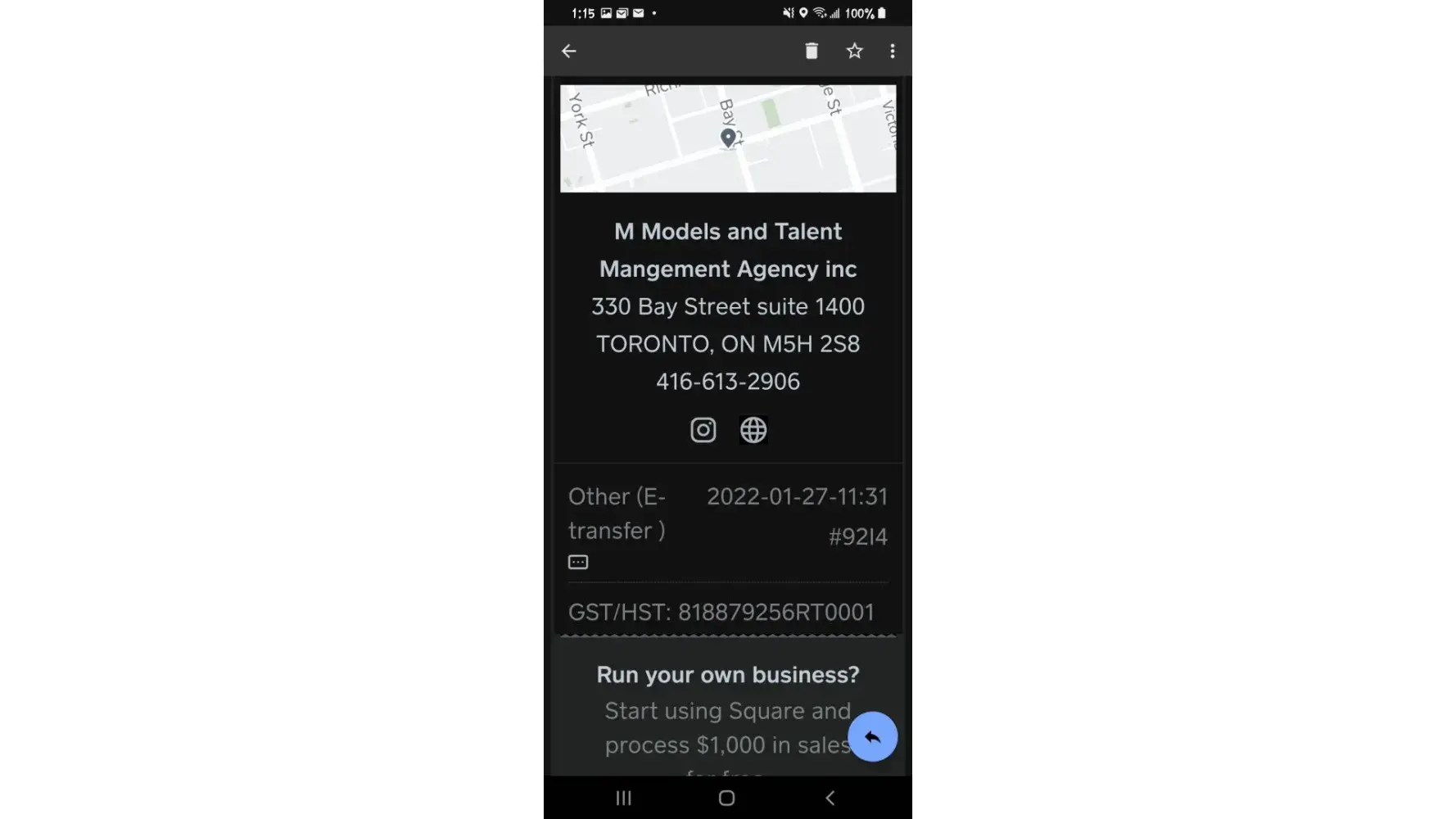Open the agency's website globe icon

[x=753, y=430]
